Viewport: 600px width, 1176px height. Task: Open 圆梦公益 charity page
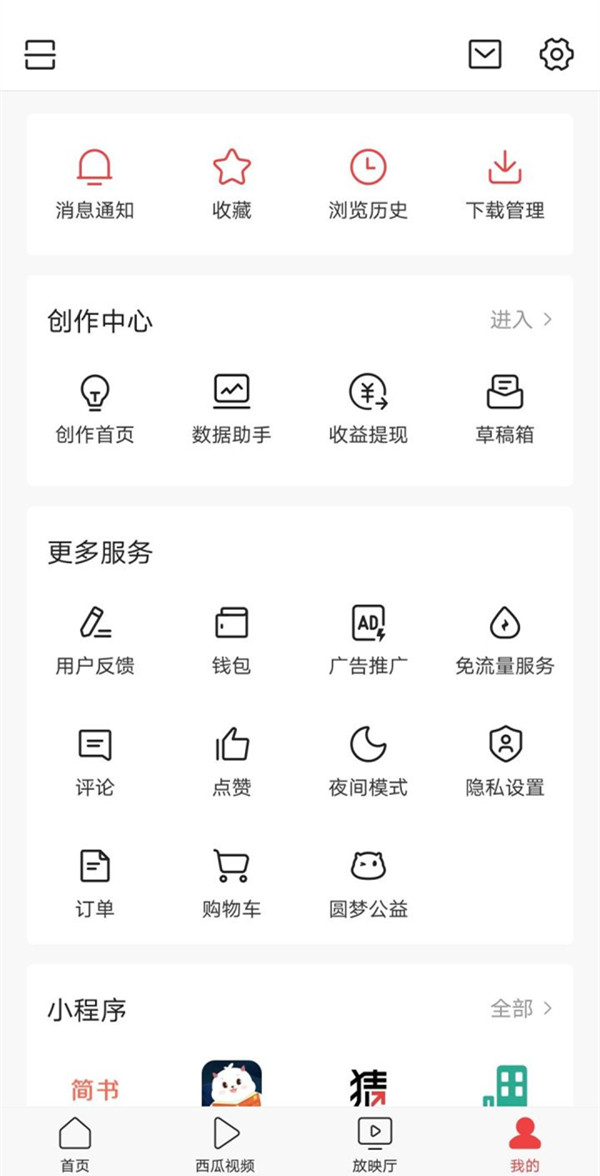pyautogui.click(x=368, y=882)
